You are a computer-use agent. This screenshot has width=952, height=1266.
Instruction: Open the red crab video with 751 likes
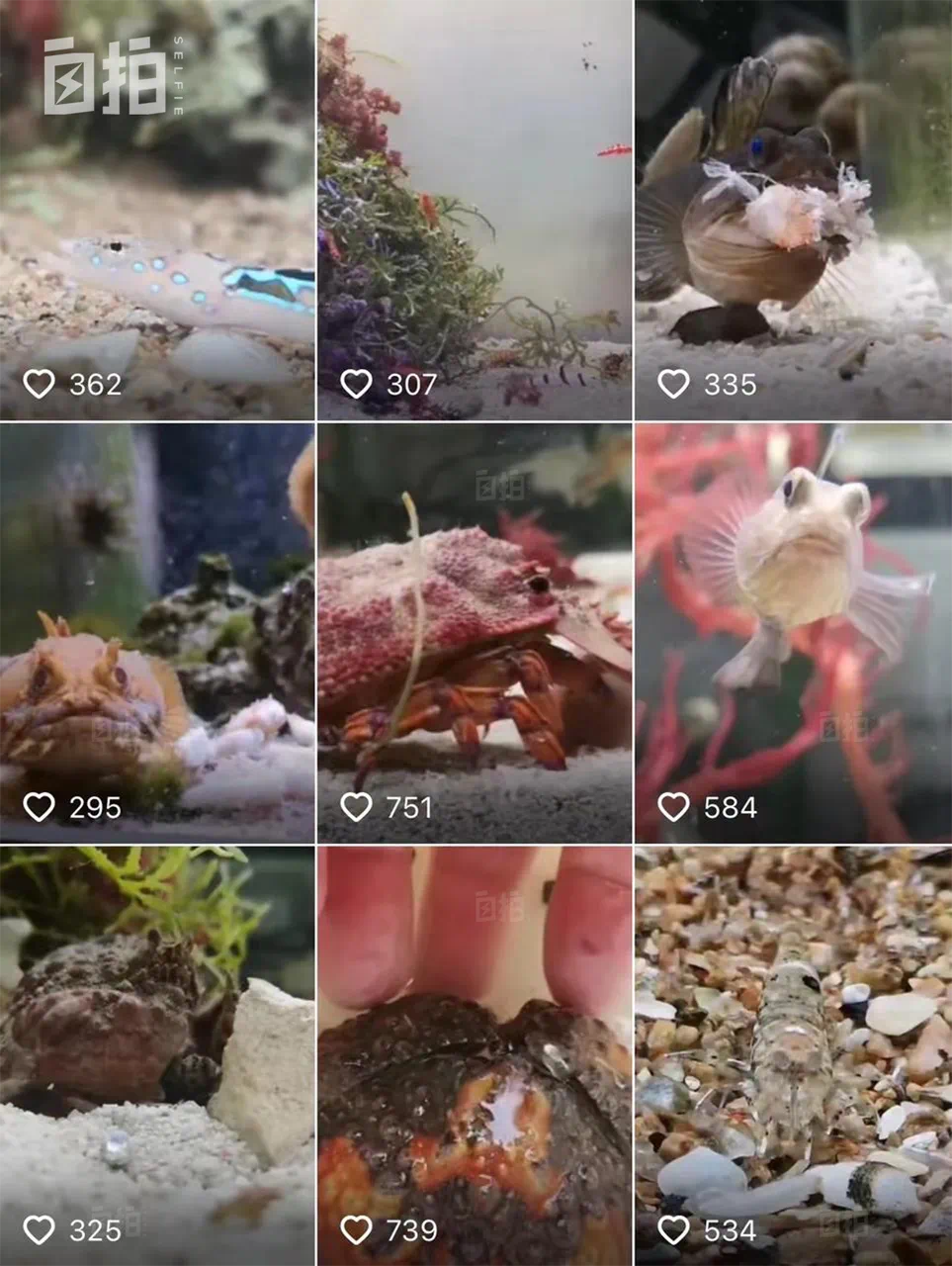[x=475, y=633]
